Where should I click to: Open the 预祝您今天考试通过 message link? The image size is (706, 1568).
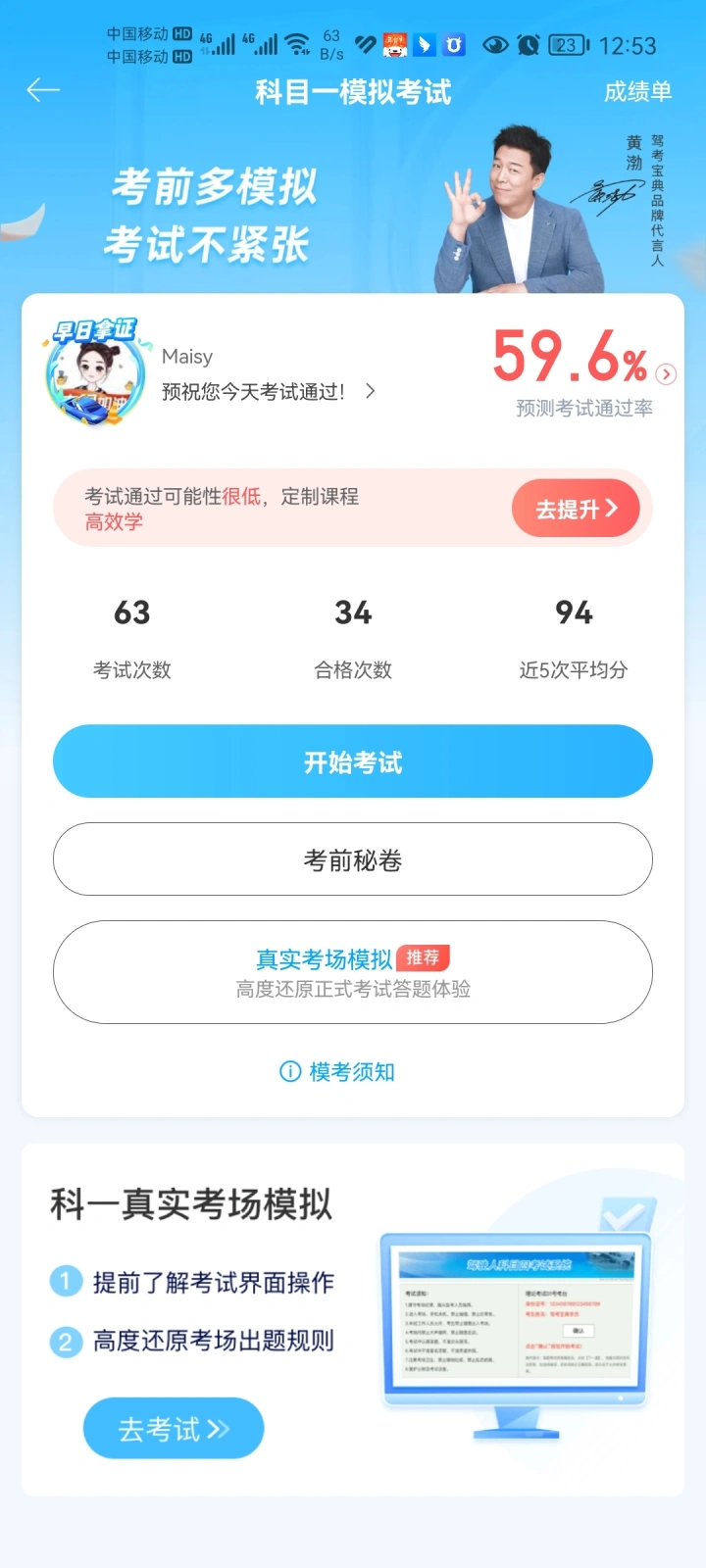pos(267,391)
